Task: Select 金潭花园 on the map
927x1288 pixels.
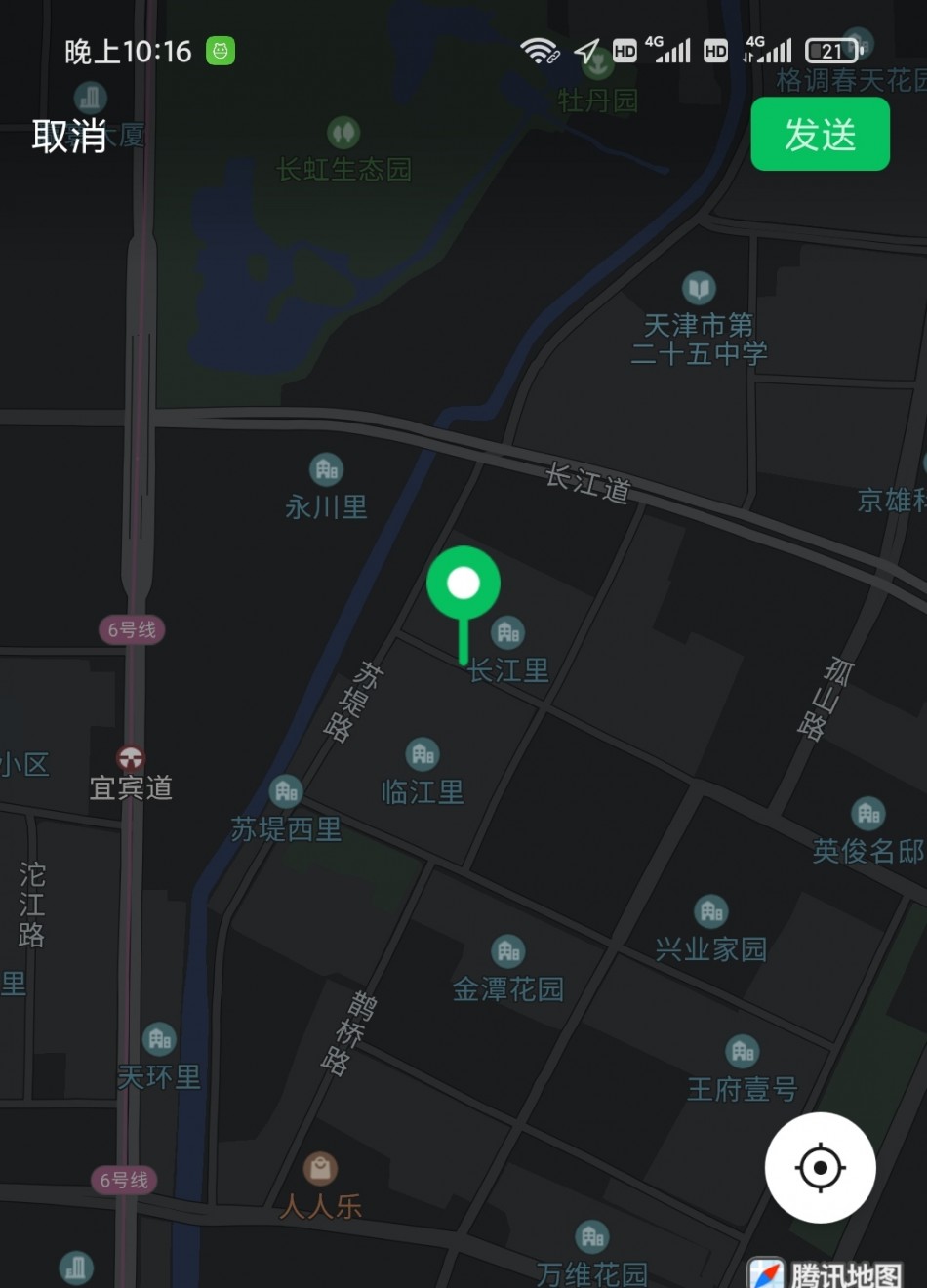Action: point(508,951)
